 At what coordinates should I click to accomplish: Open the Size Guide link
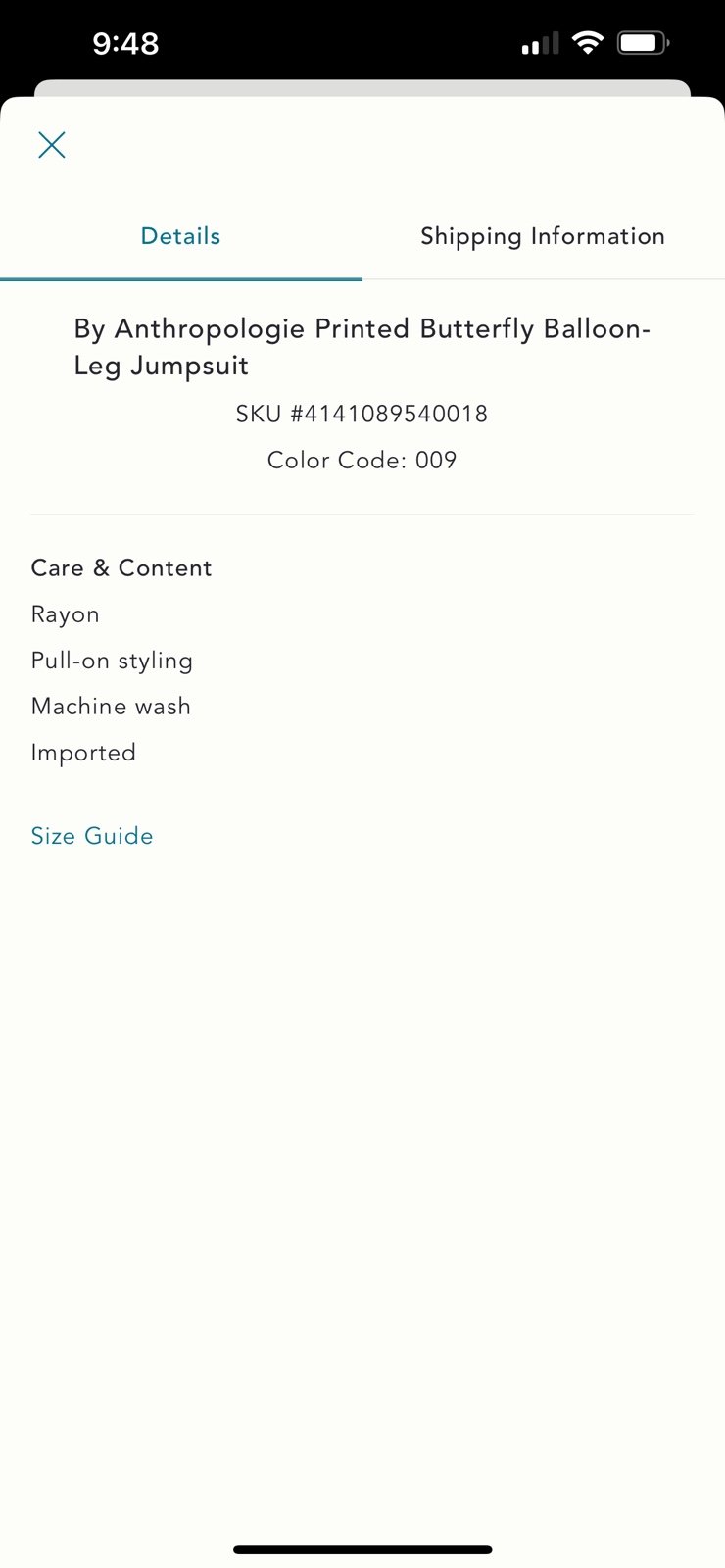92,836
